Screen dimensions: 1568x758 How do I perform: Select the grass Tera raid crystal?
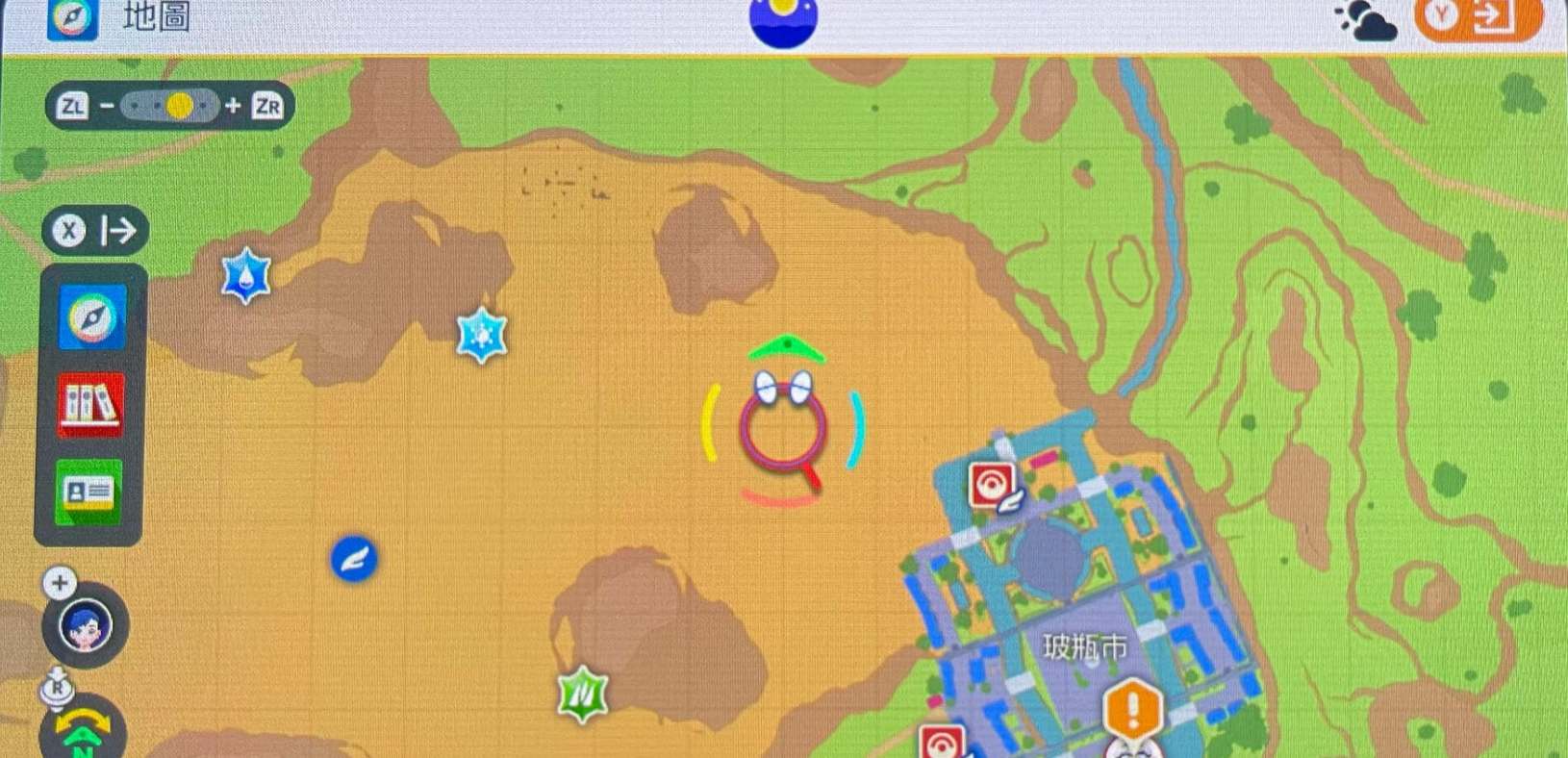click(x=583, y=694)
